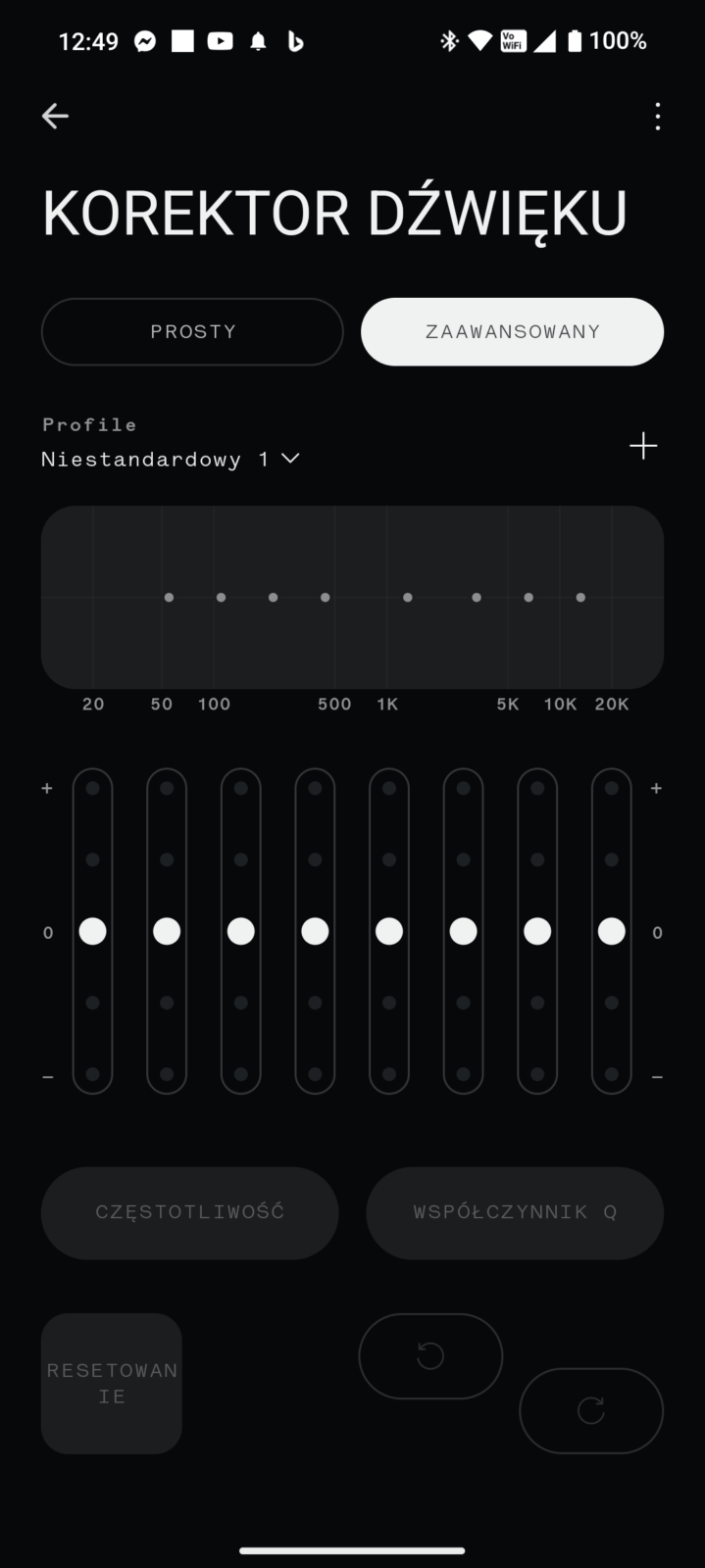Go back using the arrow icon

tap(55, 116)
